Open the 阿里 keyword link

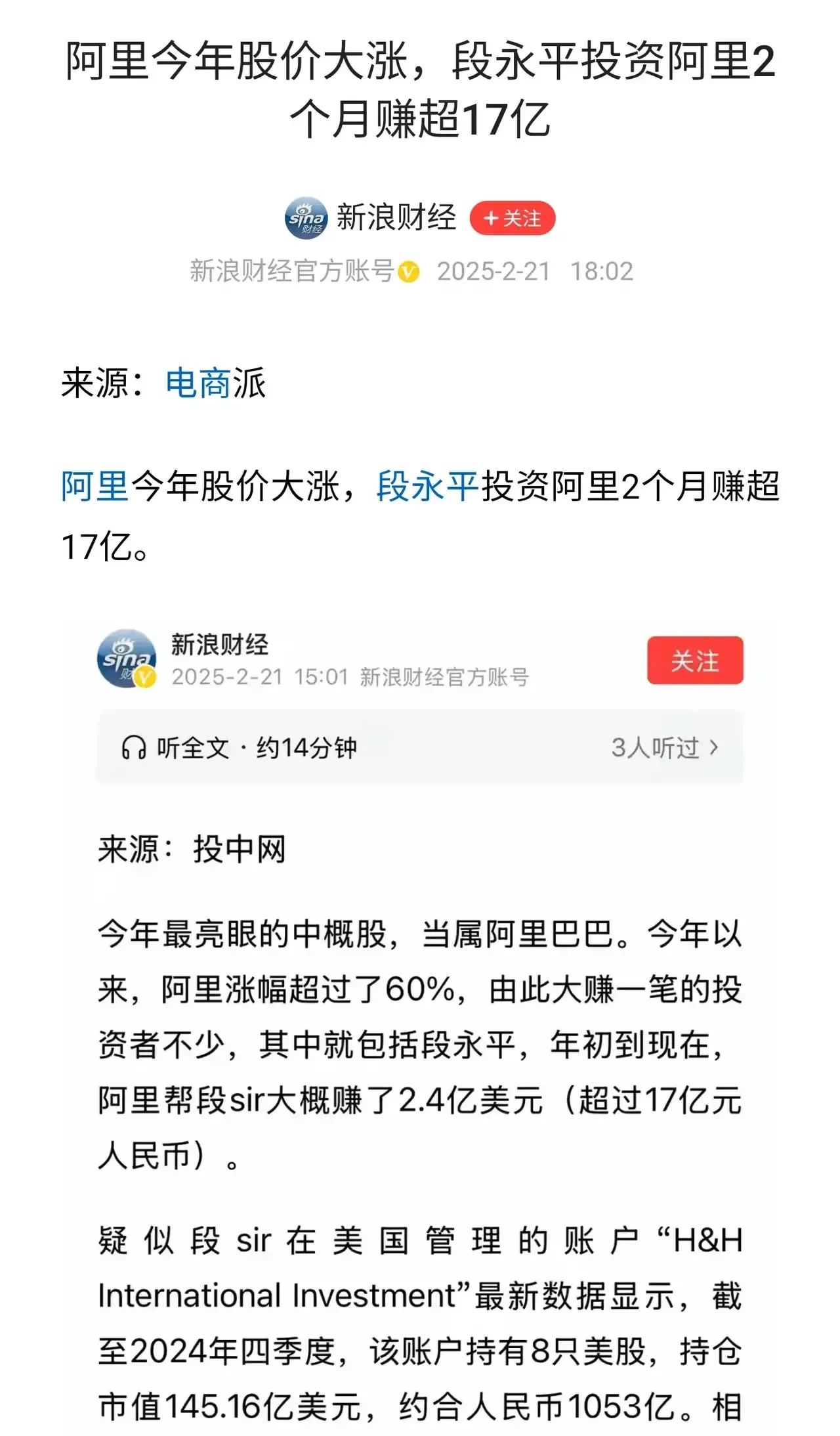coord(94,487)
